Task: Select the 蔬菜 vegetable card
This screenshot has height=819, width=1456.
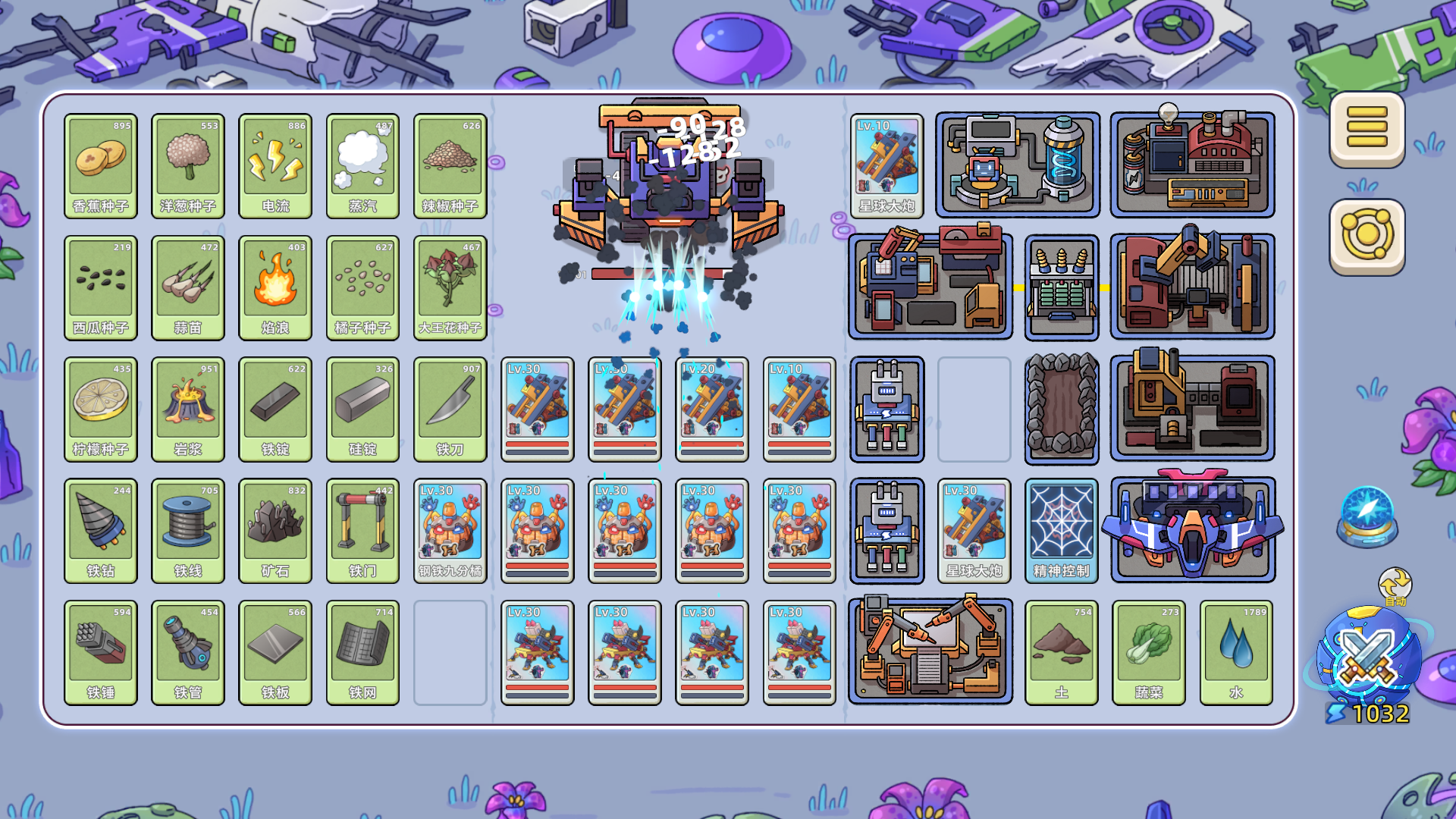Action: [x=1148, y=652]
